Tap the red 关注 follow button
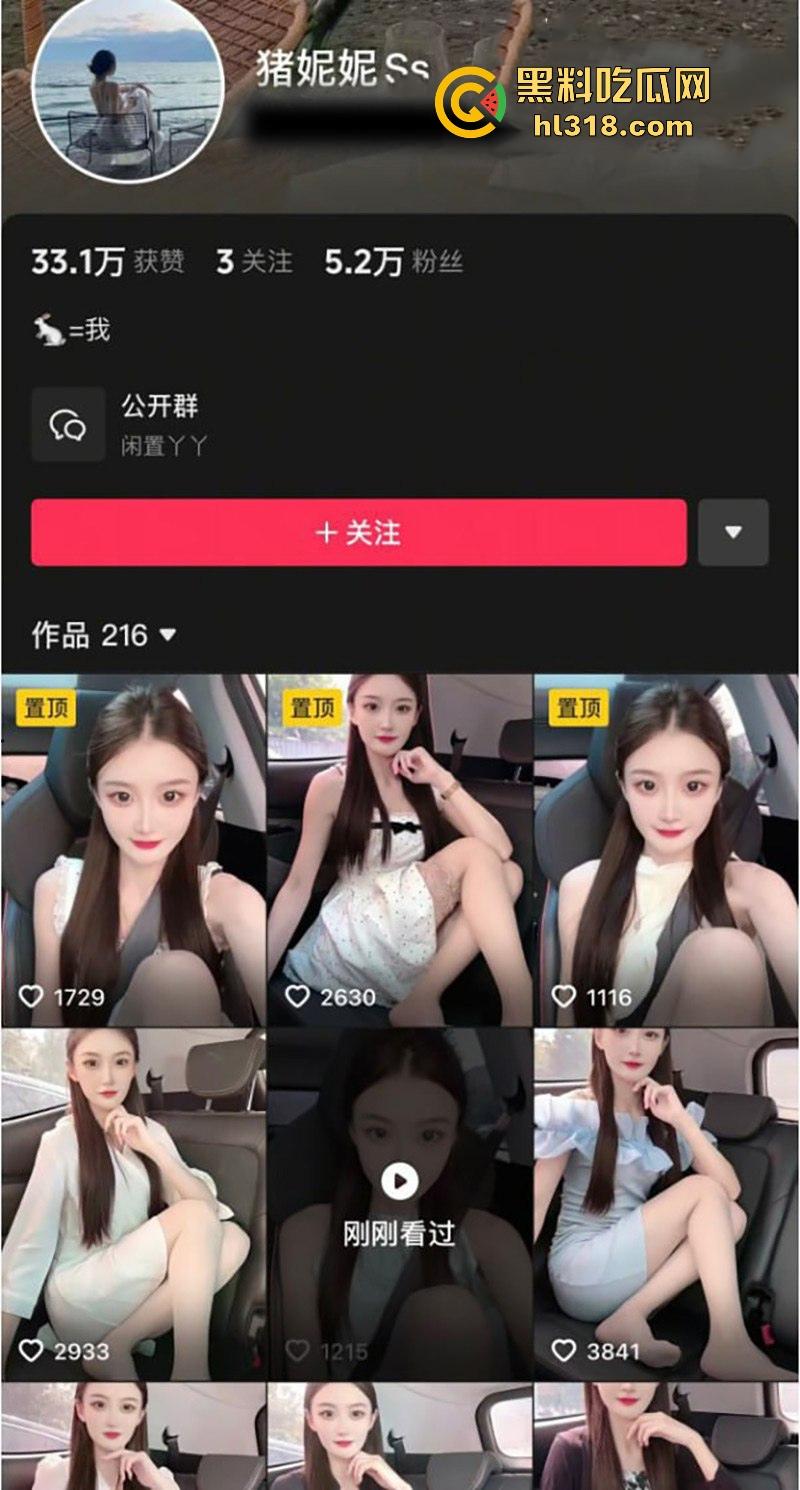This screenshot has height=1490, width=800. (x=358, y=532)
